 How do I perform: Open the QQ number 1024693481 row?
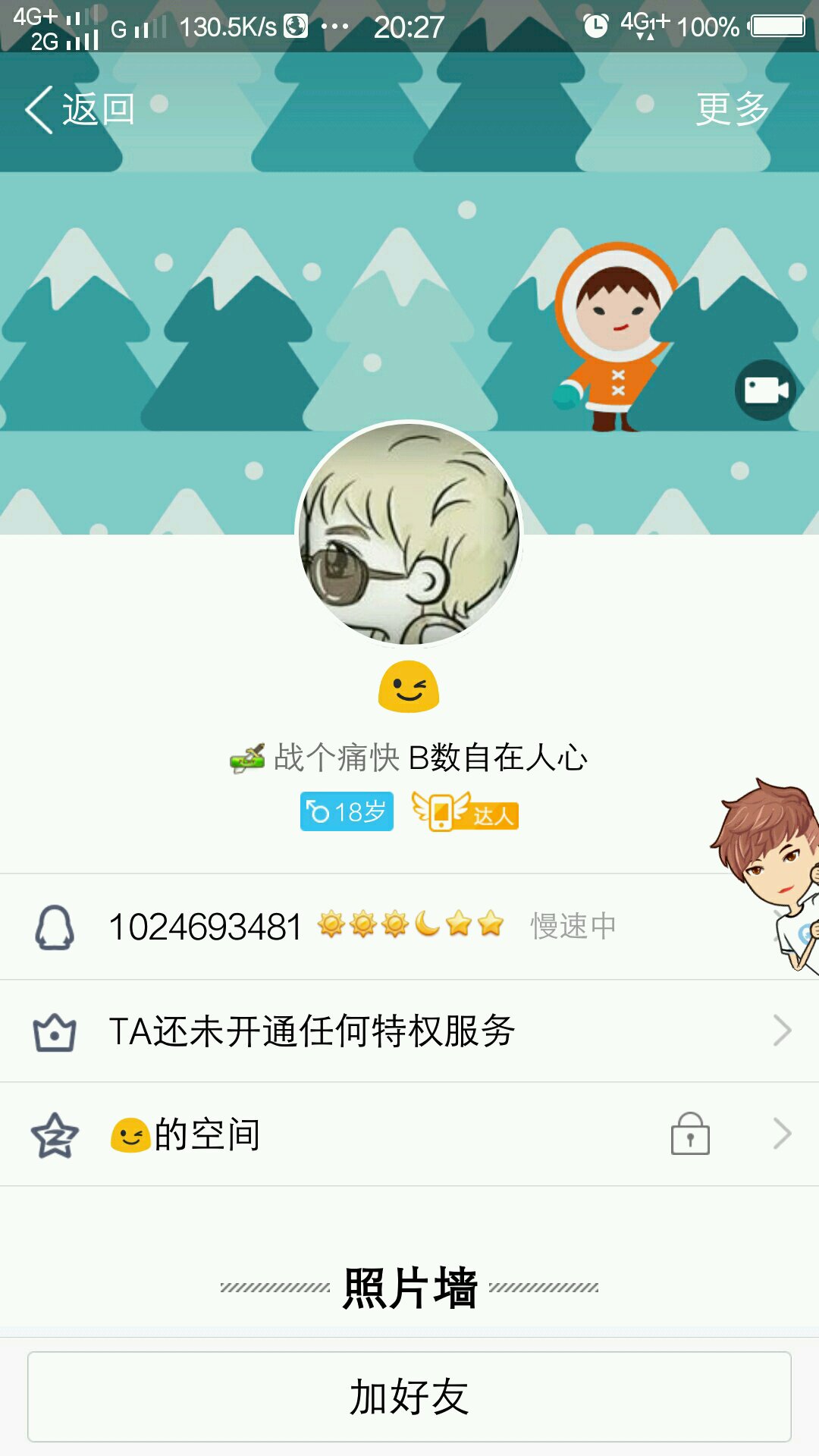coord(409,926)
